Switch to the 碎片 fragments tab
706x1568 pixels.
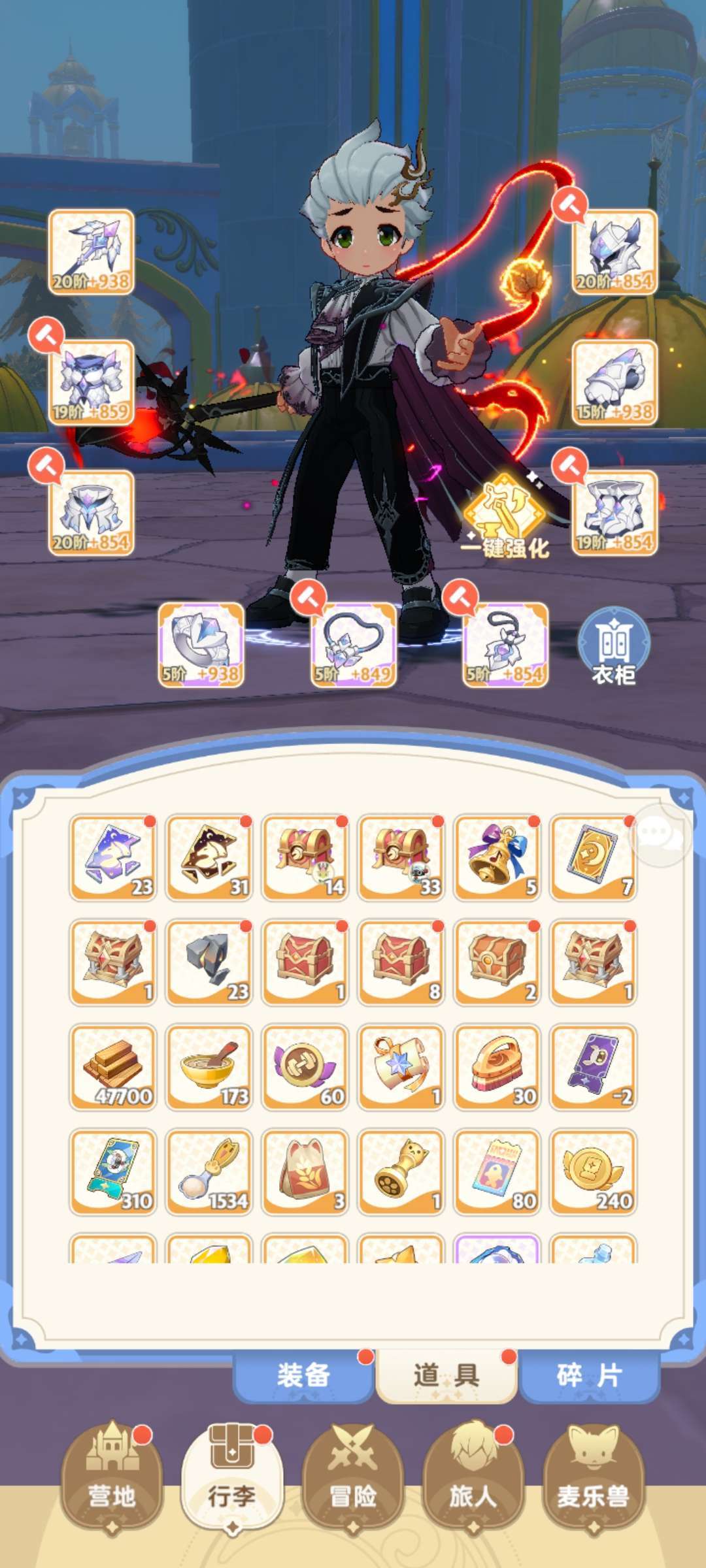[x=589, y=1375]
